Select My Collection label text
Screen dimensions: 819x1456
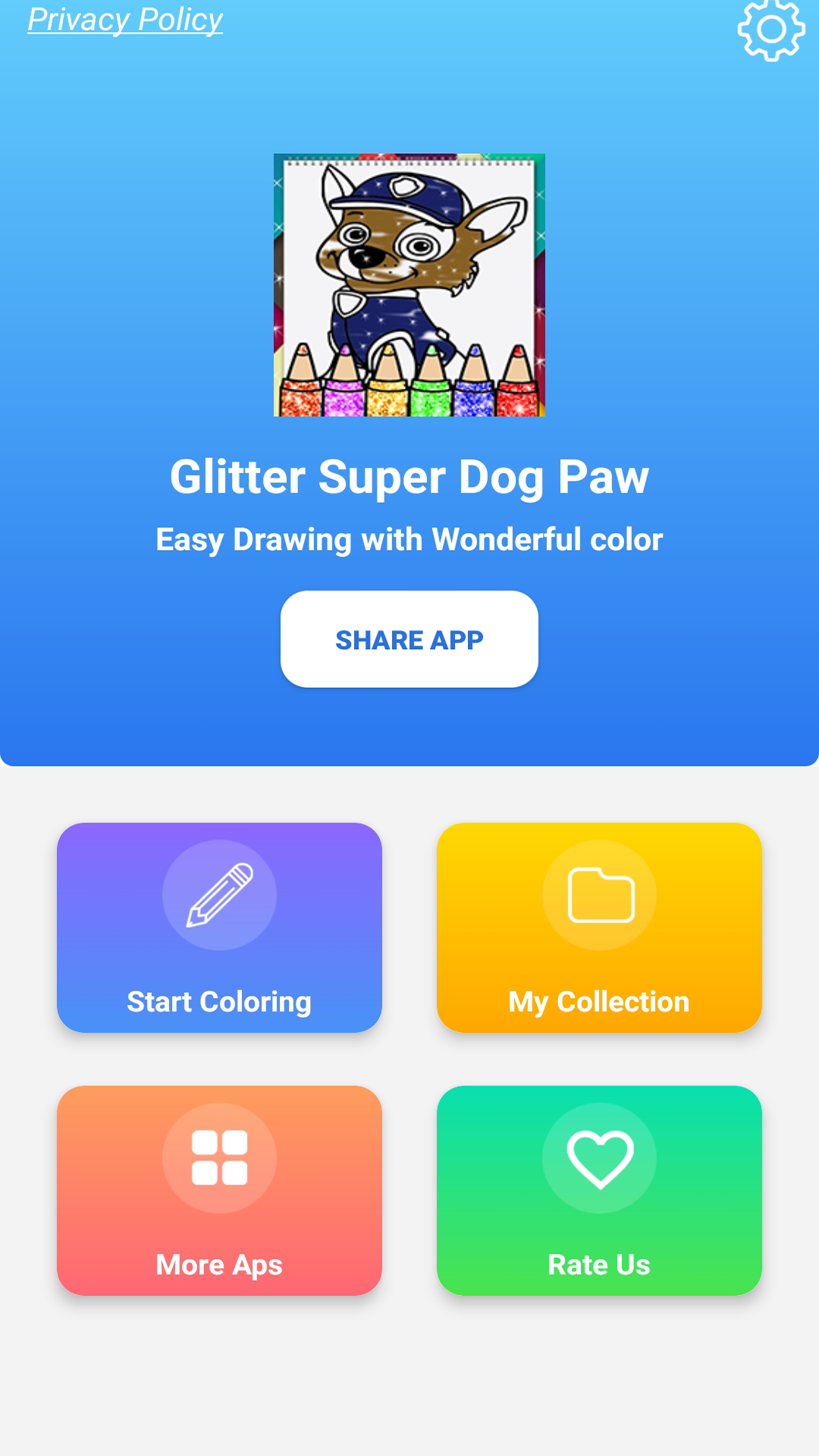coord(599,1001)
